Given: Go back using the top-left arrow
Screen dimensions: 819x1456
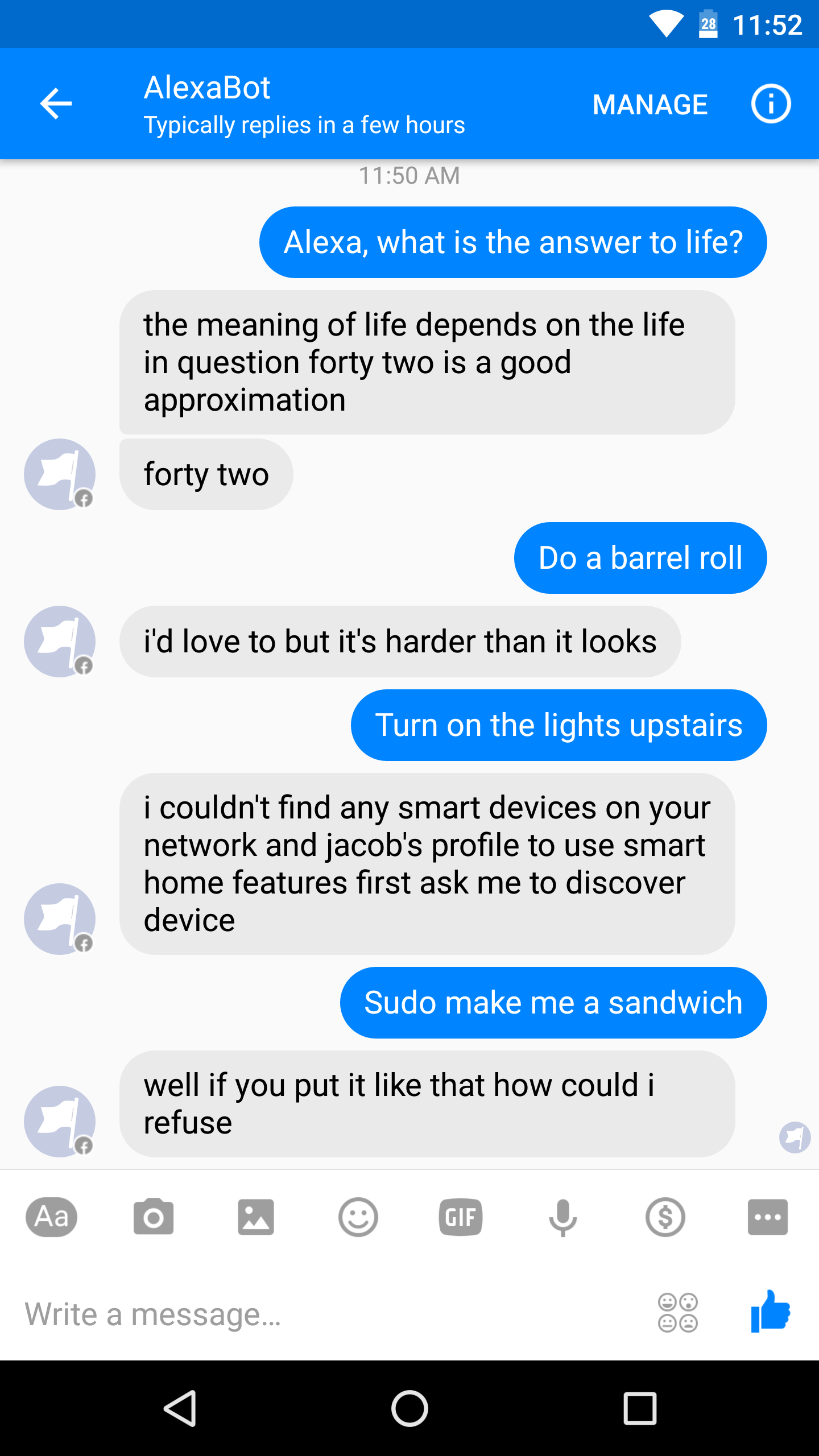Looking at the screenshot, I should 56,104.
